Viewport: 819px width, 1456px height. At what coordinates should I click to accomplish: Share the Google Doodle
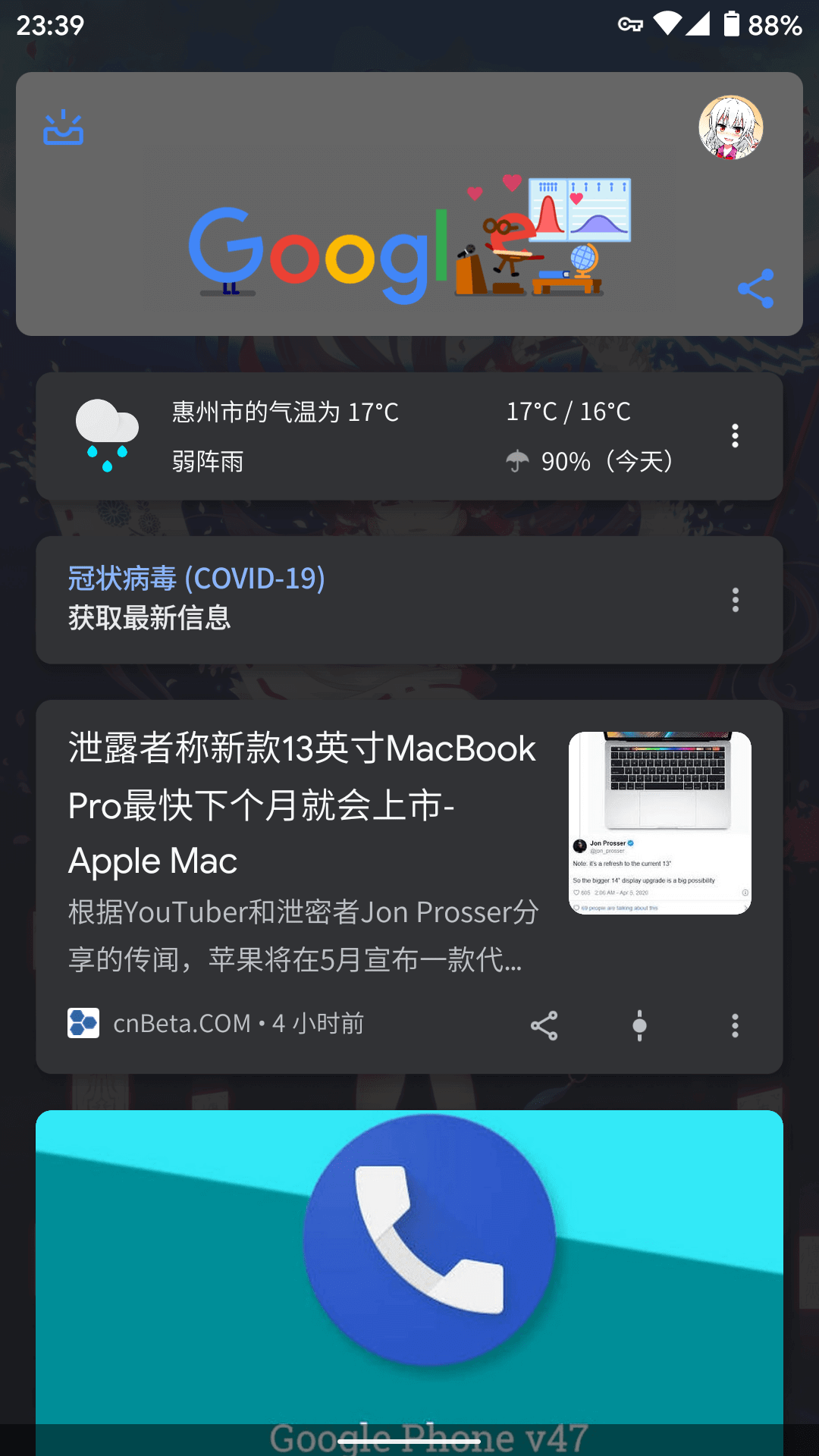(755, 288)
